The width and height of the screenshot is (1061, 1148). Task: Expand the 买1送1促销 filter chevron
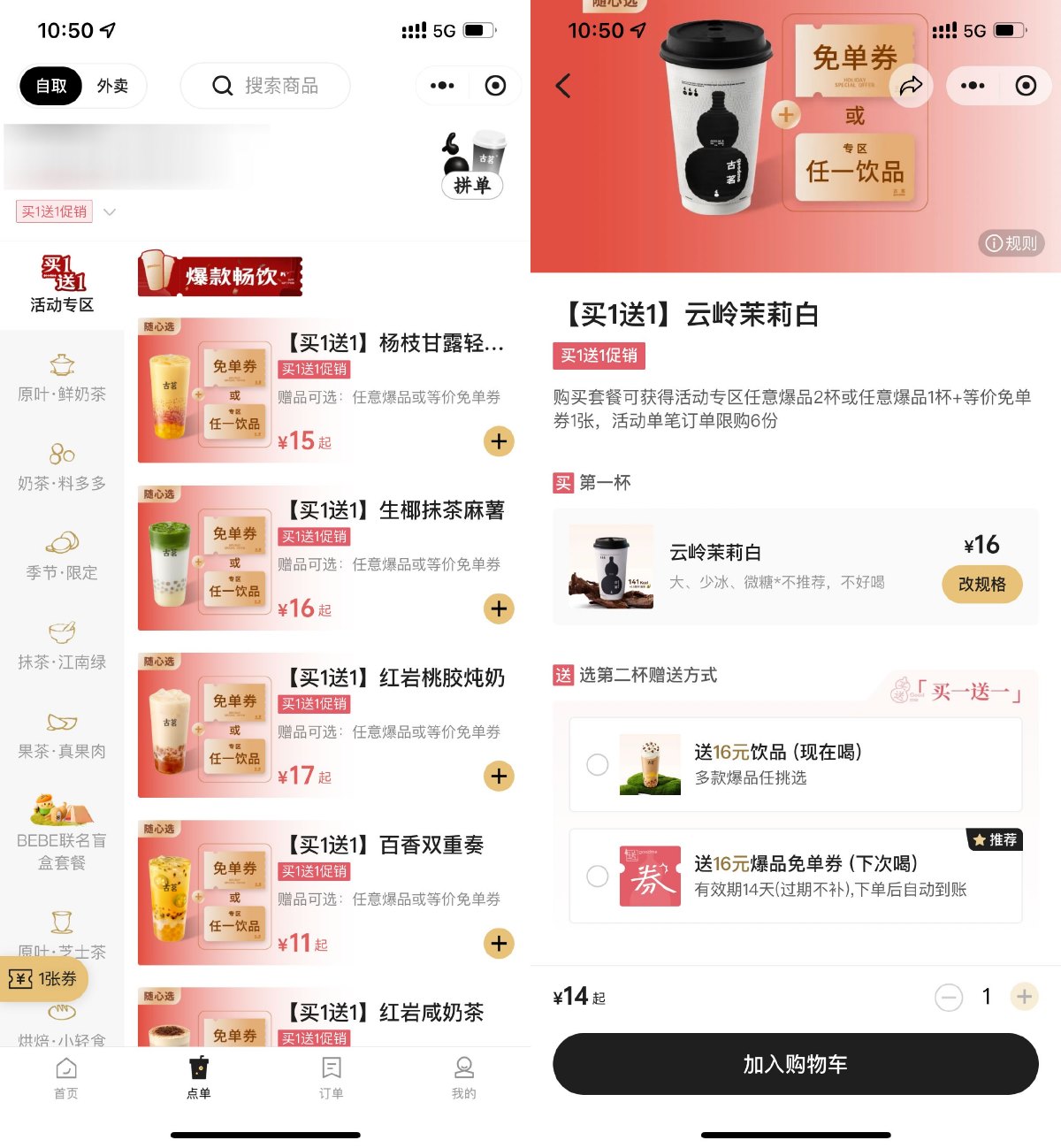pos(110,212)
